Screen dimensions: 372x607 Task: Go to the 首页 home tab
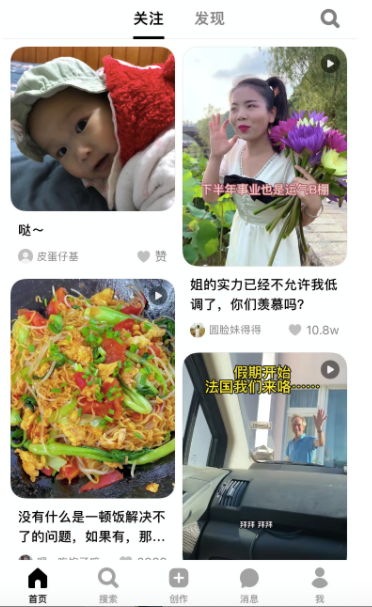click(38, 585)
